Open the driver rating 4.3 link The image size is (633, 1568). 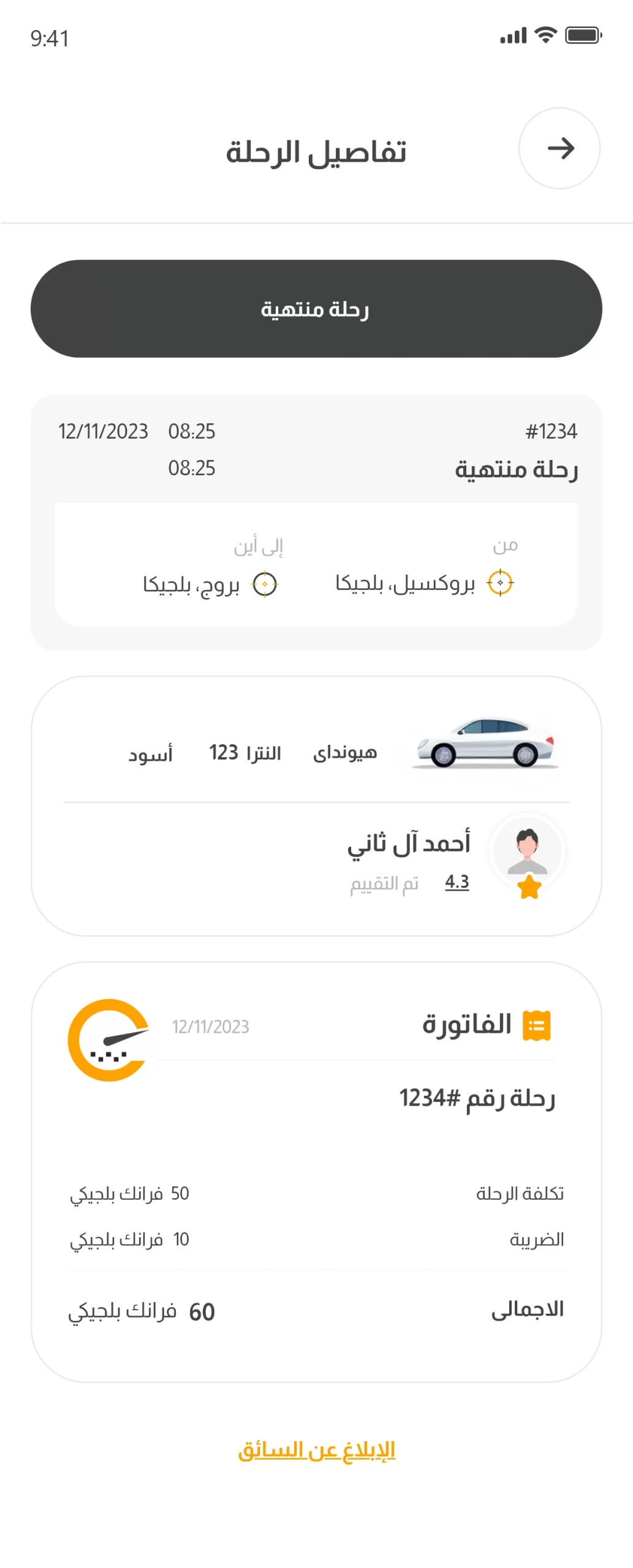tap(457, 882)
